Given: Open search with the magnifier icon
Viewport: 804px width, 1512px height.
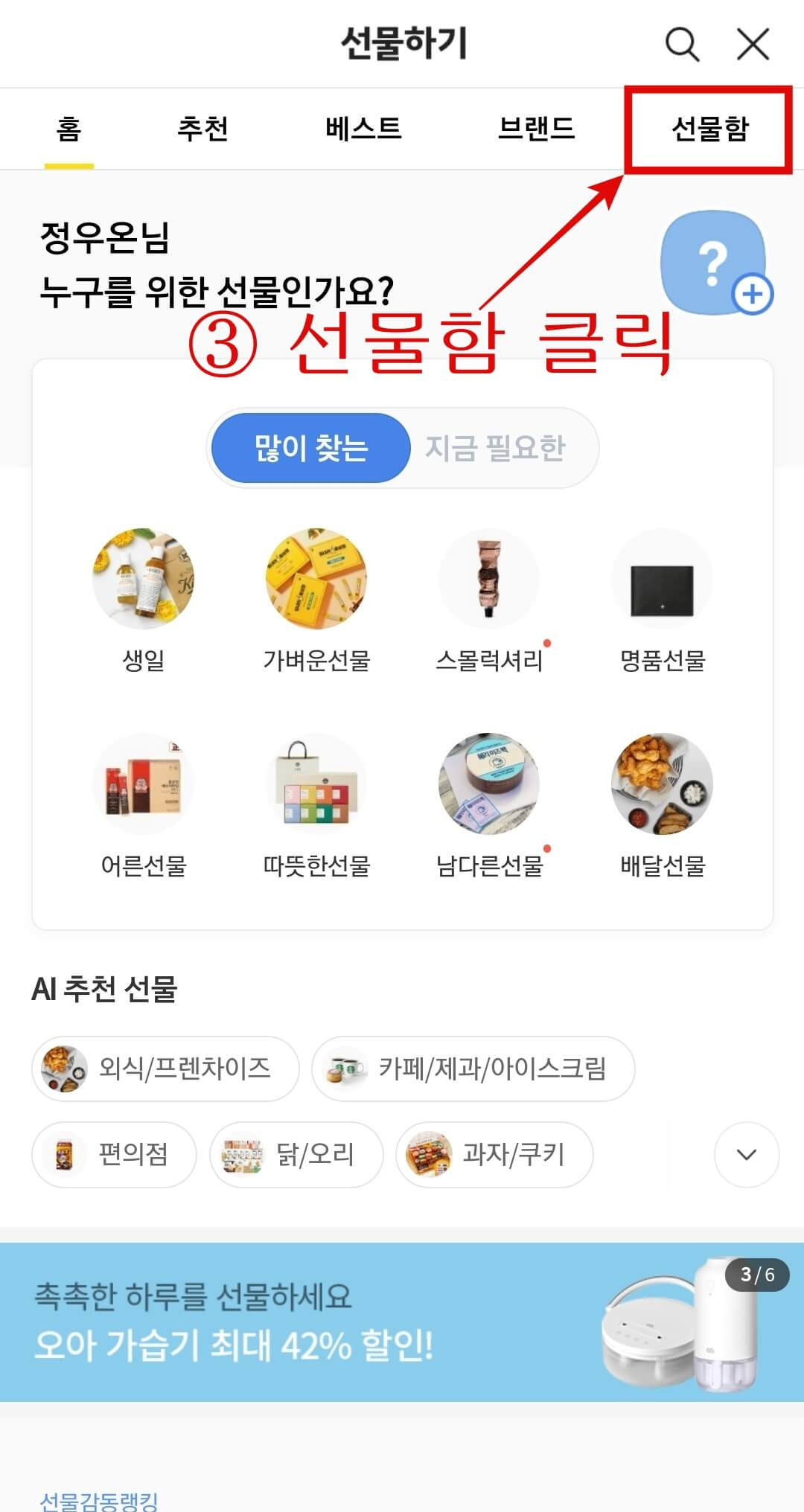Looking at the screenshot, I should click(x=683, y=45).
